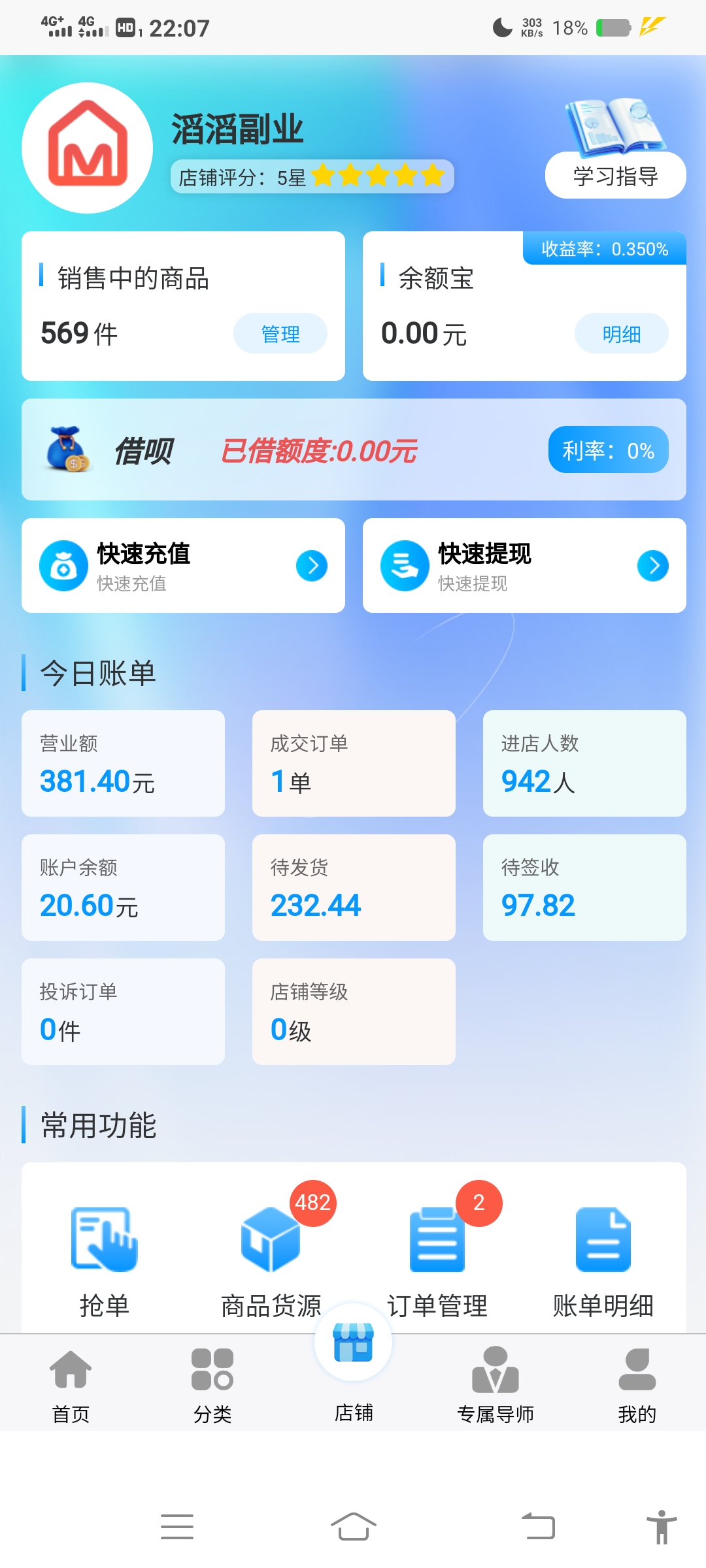Open the 借呗 loan banner
706x1568 pixels.
tap(354, 449)
